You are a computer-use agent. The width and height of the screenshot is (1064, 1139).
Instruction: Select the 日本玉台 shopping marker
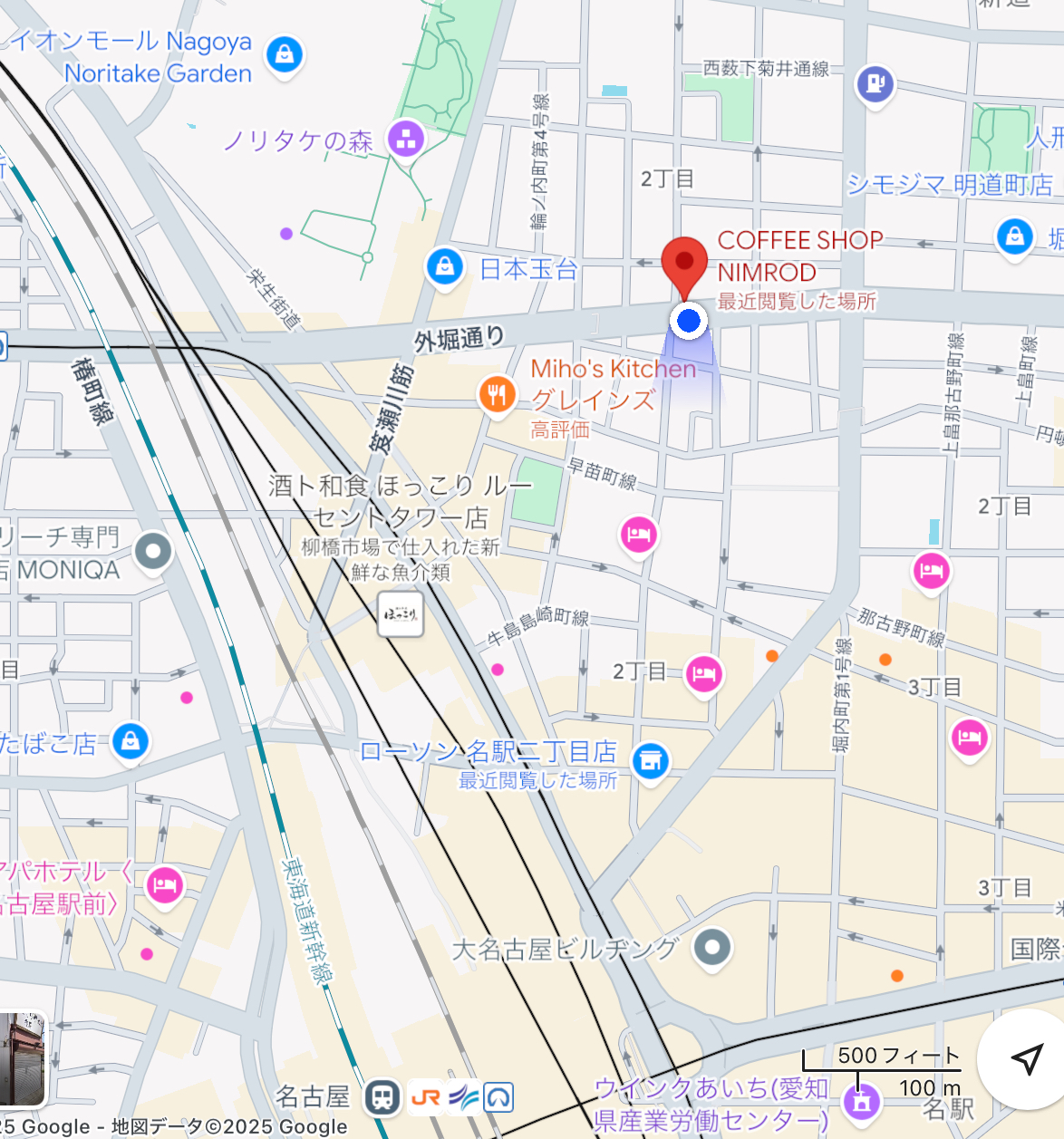pos(444,268)
